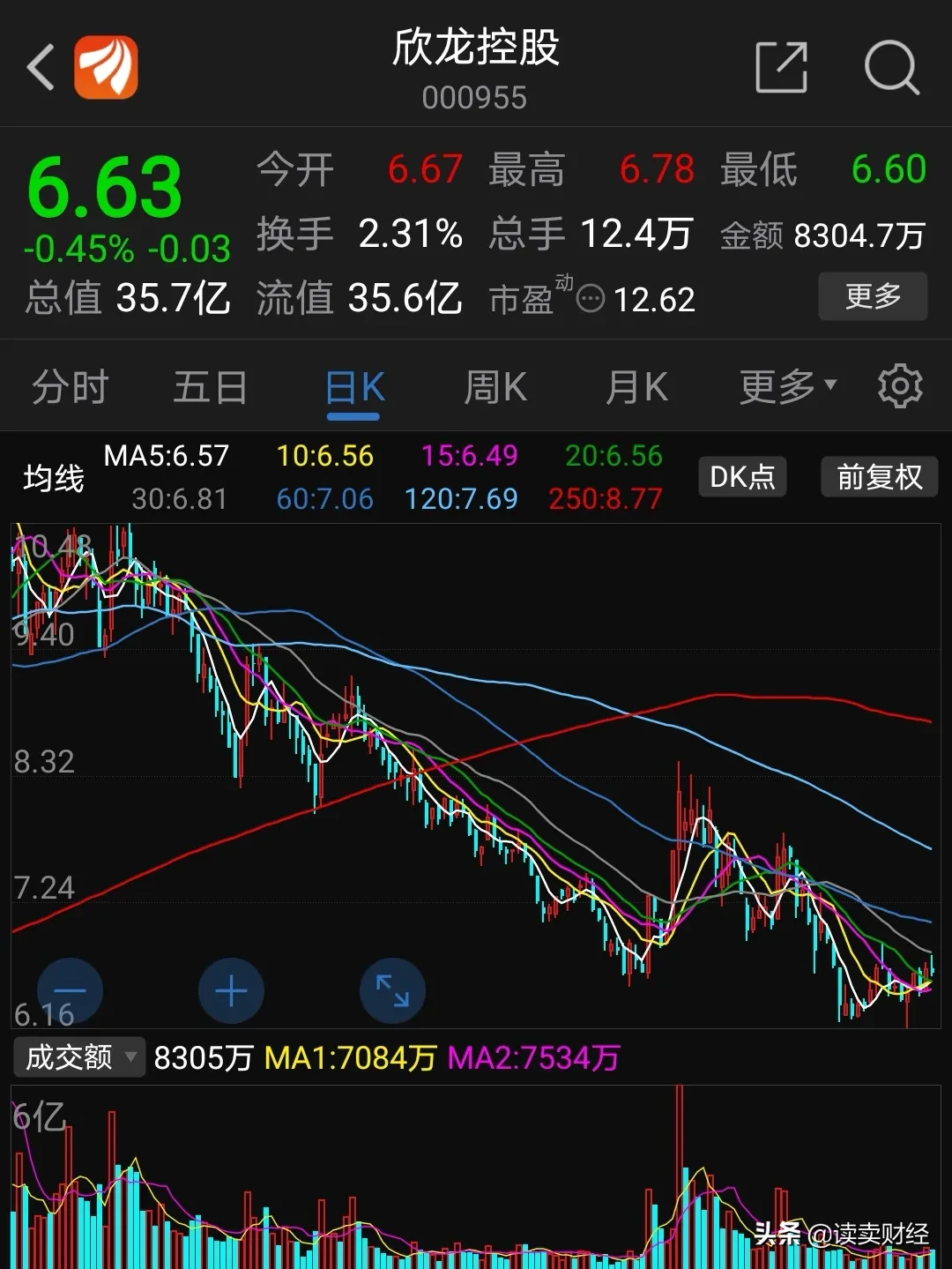Switch to the 五日 chart tab

[210, 387]
